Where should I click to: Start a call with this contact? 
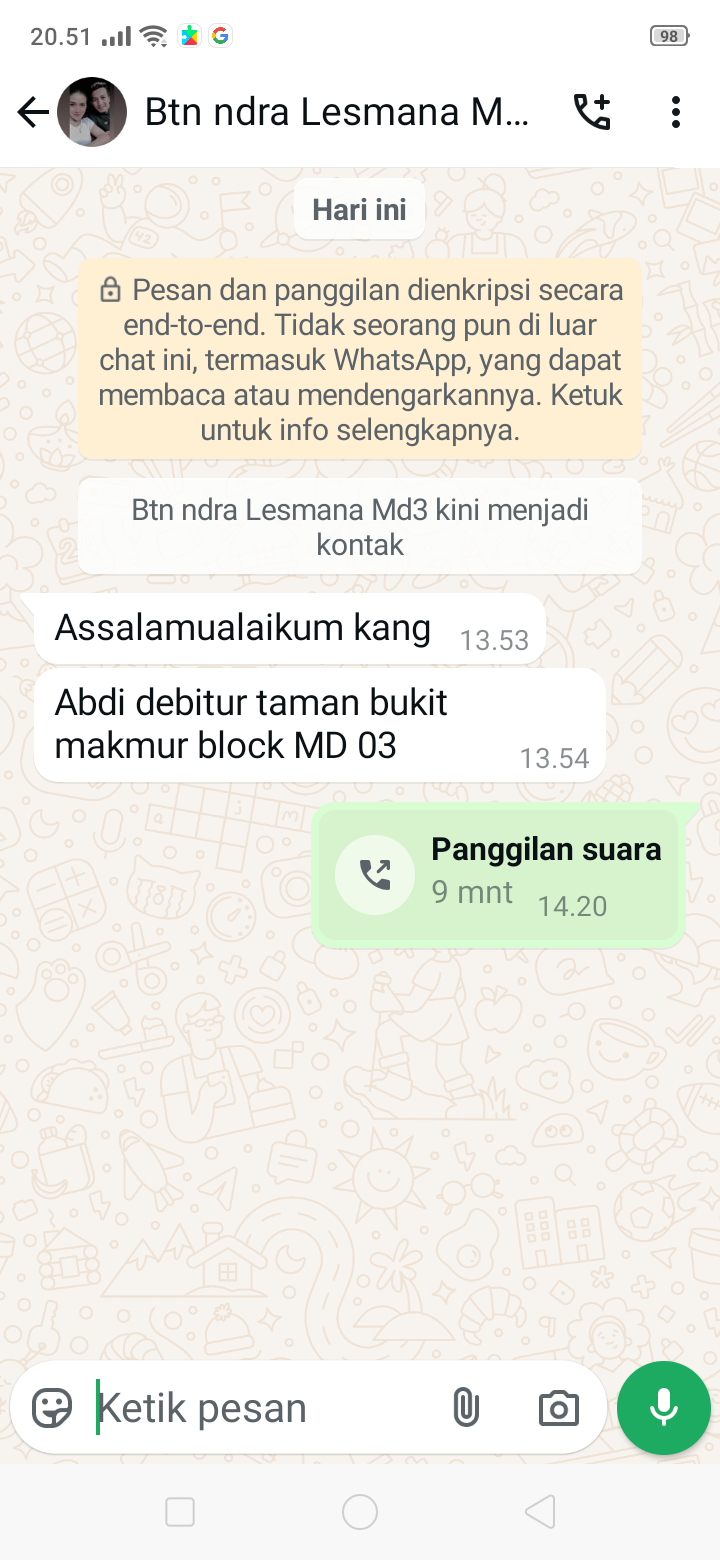(591, 112)
